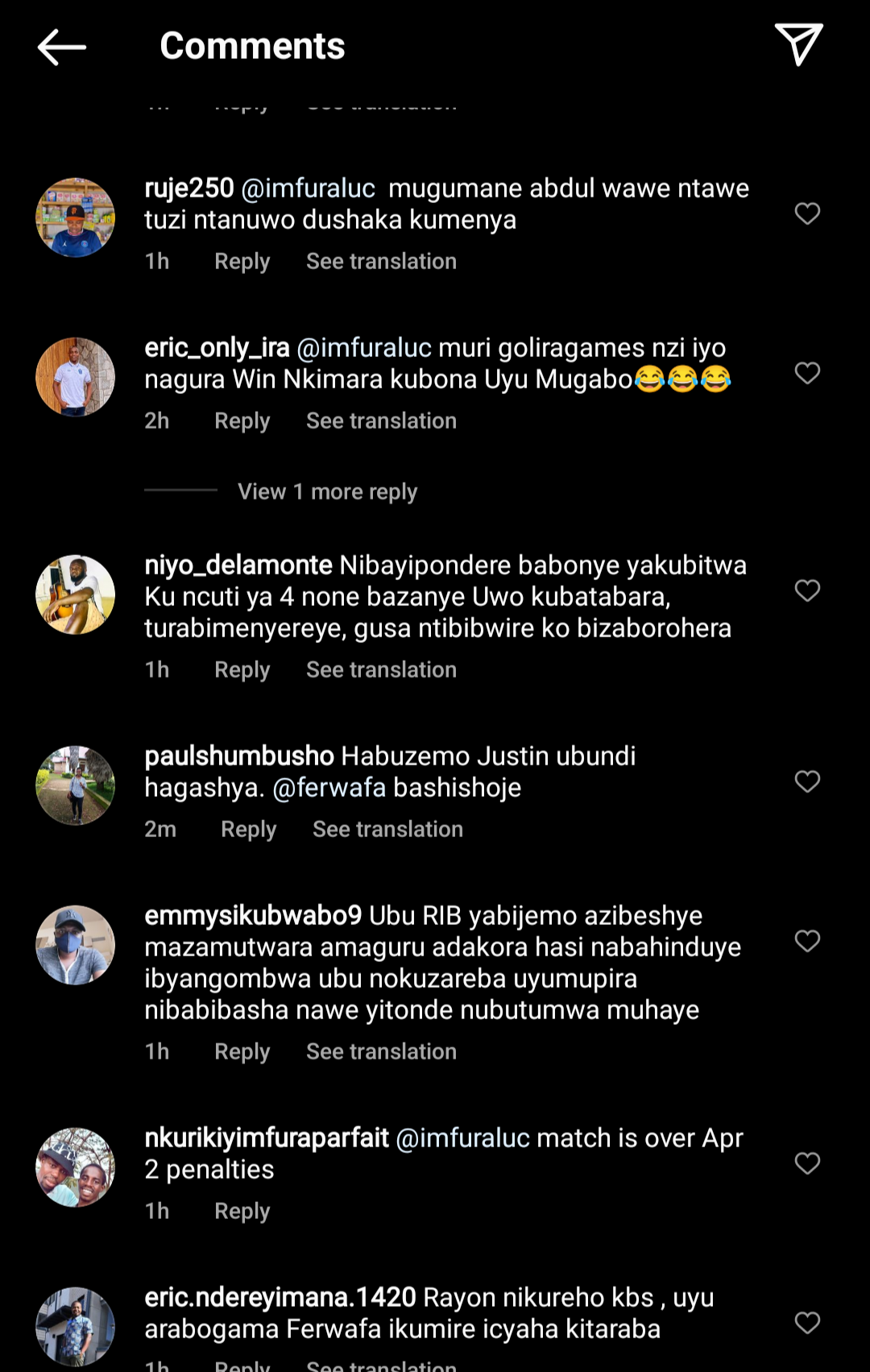Reply to paulshumbusho's comment
The width and height of the screenshot is (870, 1372).
point(248,830)
